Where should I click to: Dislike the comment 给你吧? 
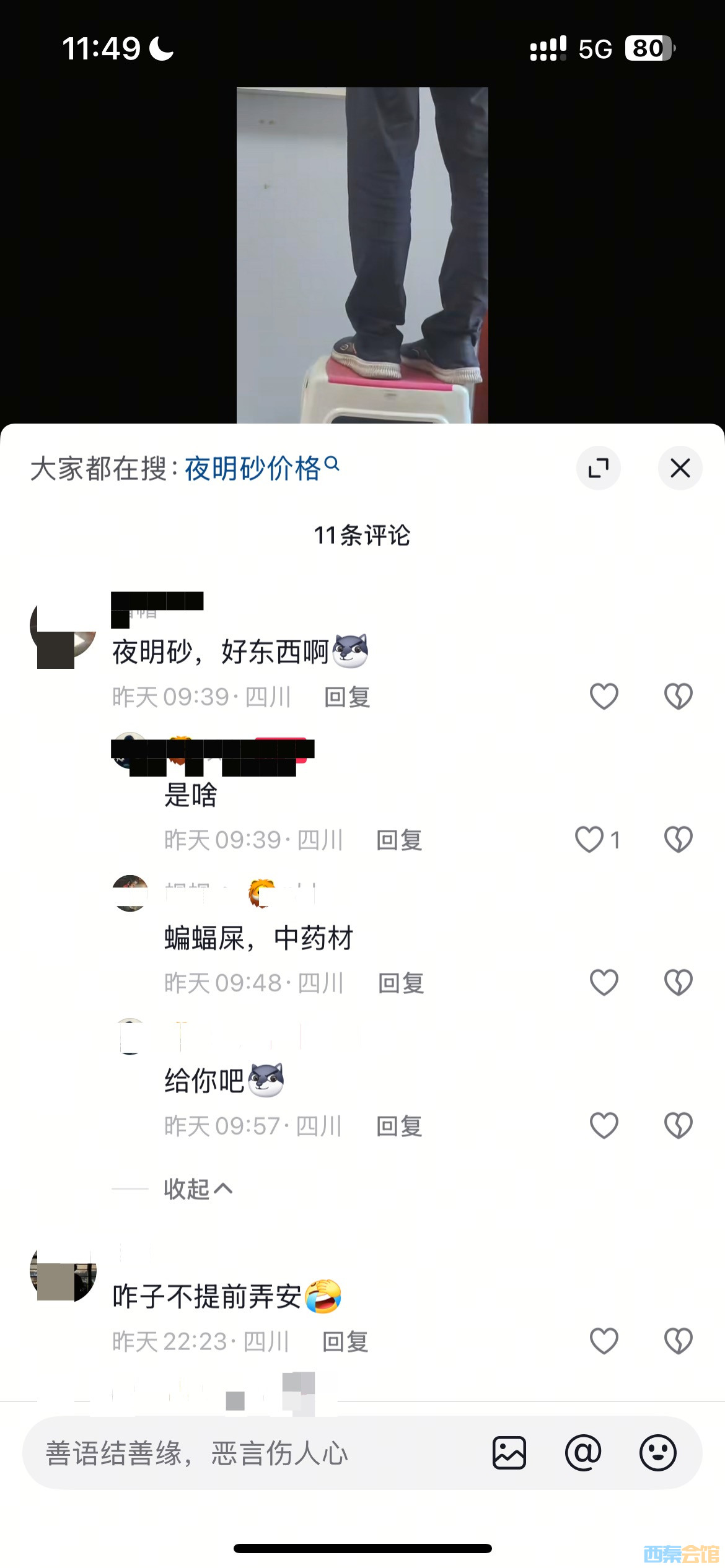coord(678,1125)
